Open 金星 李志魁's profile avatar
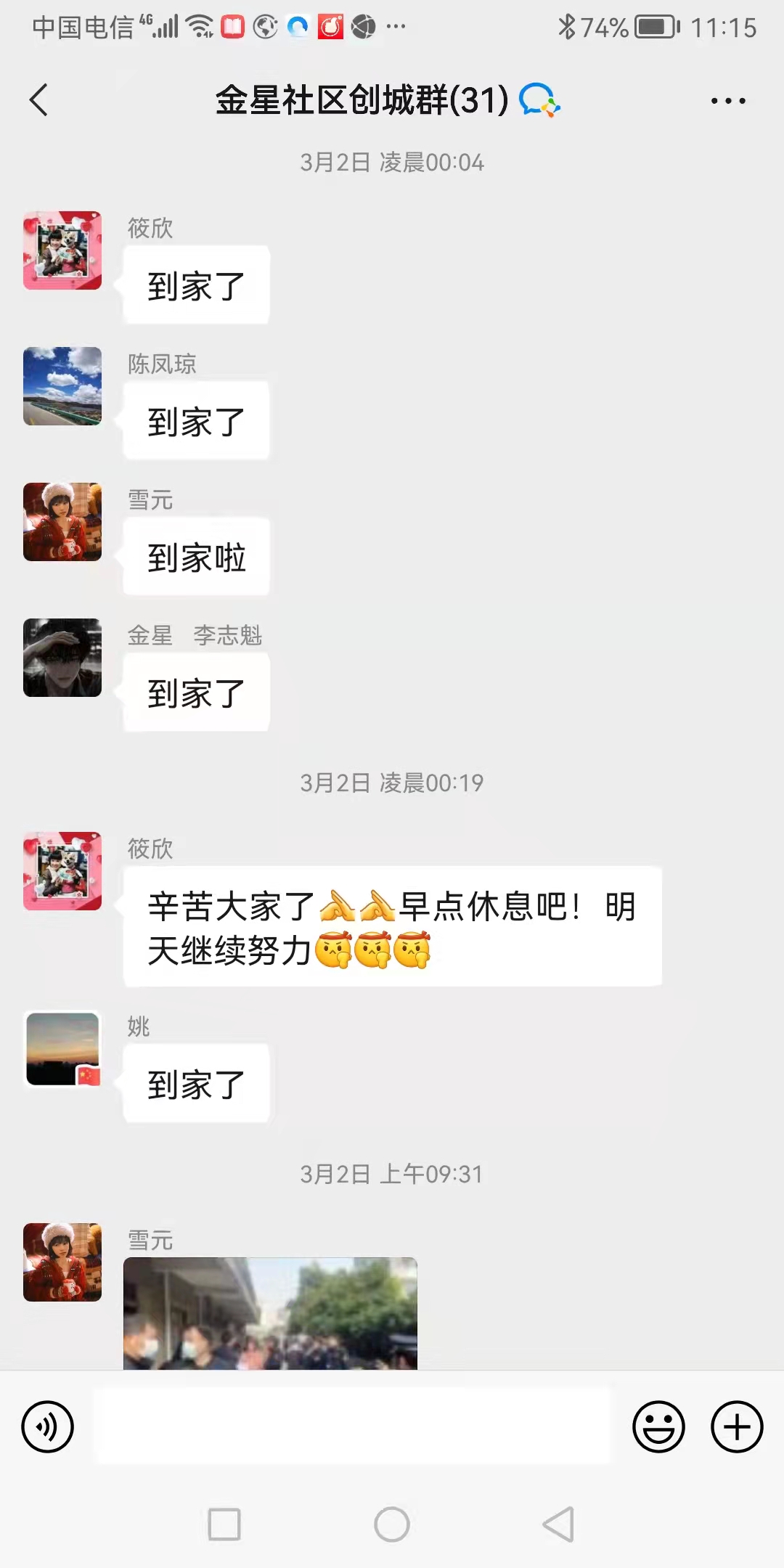This screenshot has height=1568, width=784. point(62,658)
